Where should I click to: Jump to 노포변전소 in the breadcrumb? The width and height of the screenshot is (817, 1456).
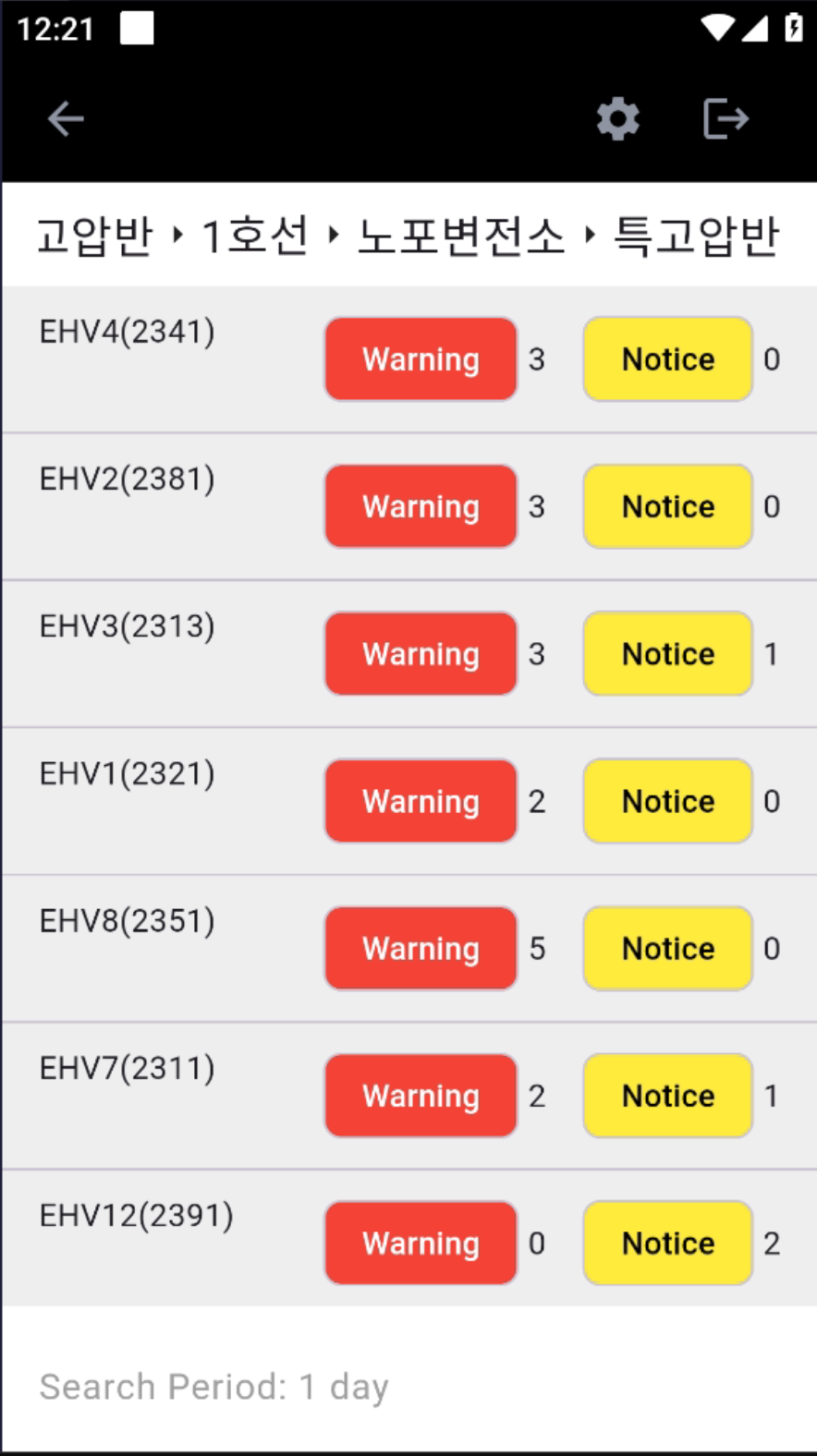click(460, 236)
